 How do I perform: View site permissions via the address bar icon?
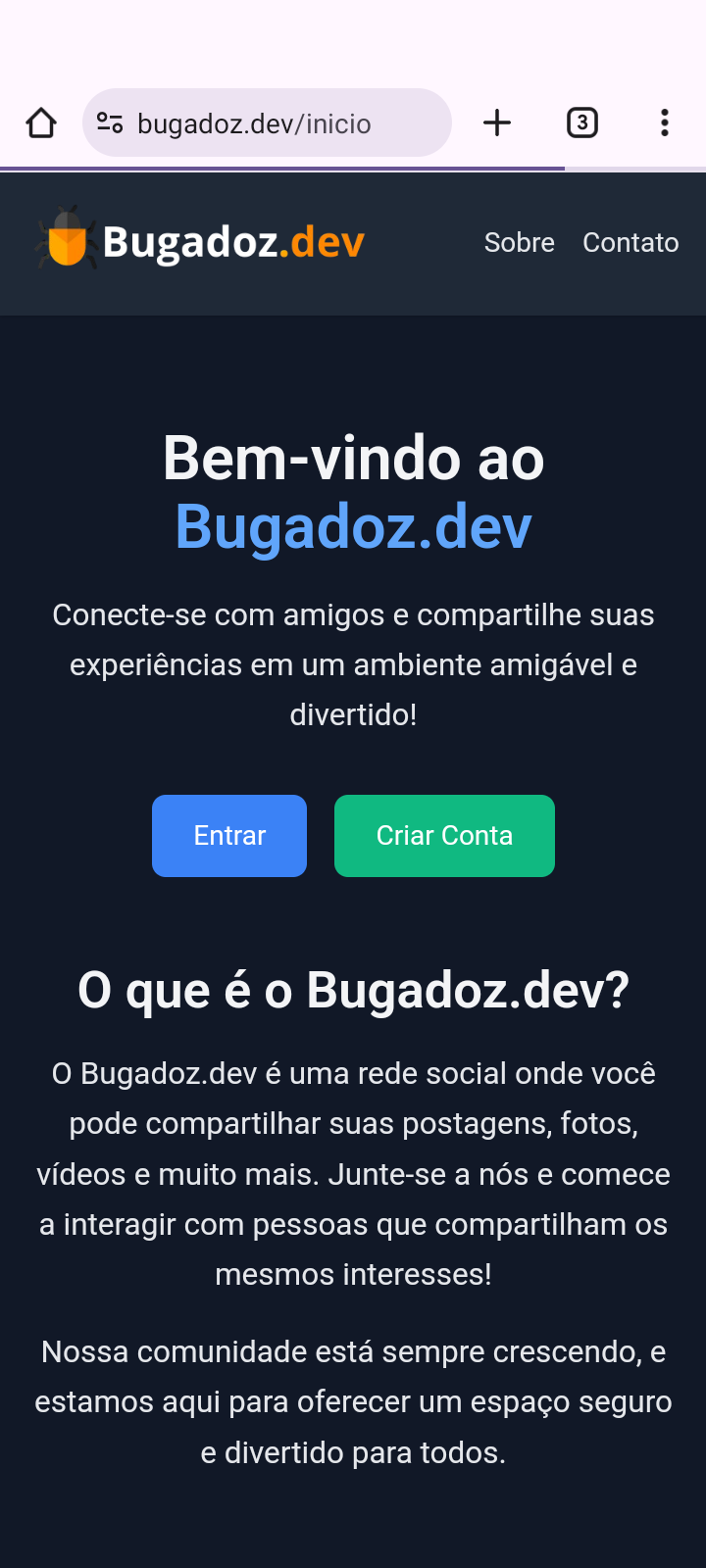click(111, 122)
